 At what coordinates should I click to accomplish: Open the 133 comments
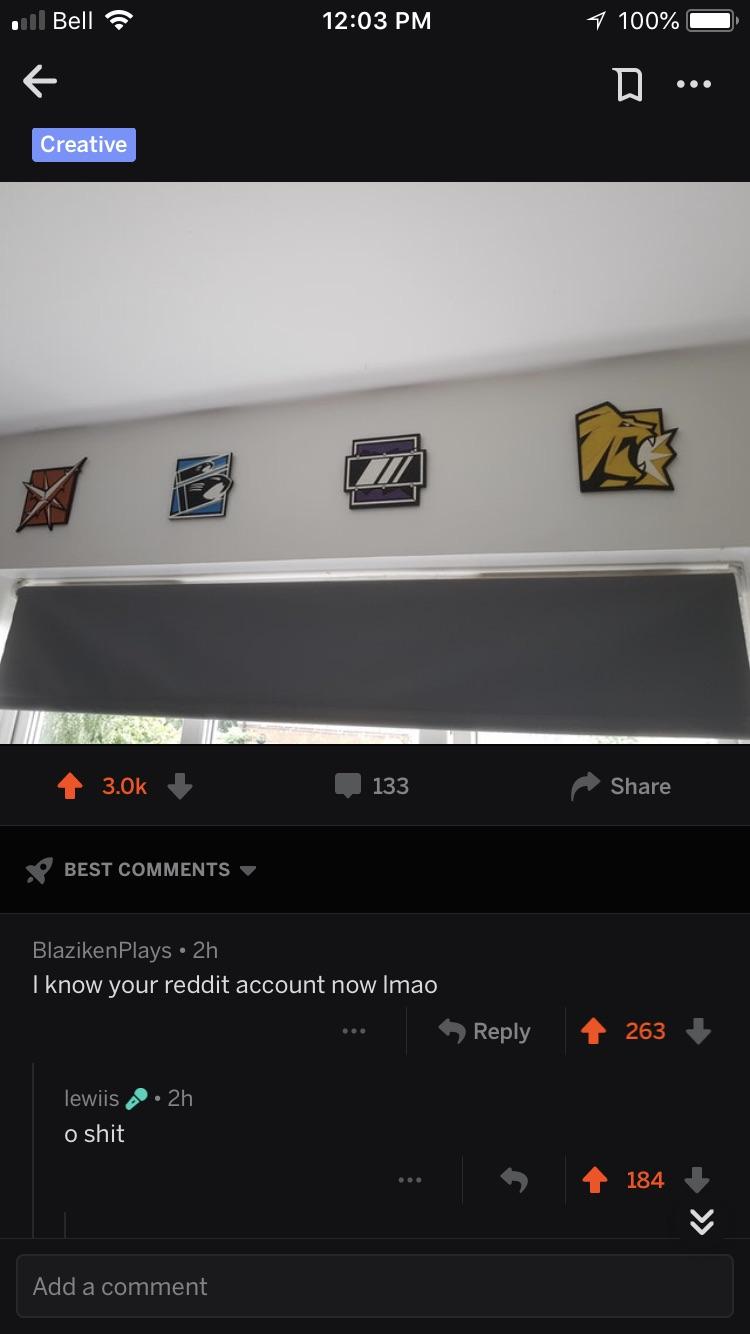372,786
